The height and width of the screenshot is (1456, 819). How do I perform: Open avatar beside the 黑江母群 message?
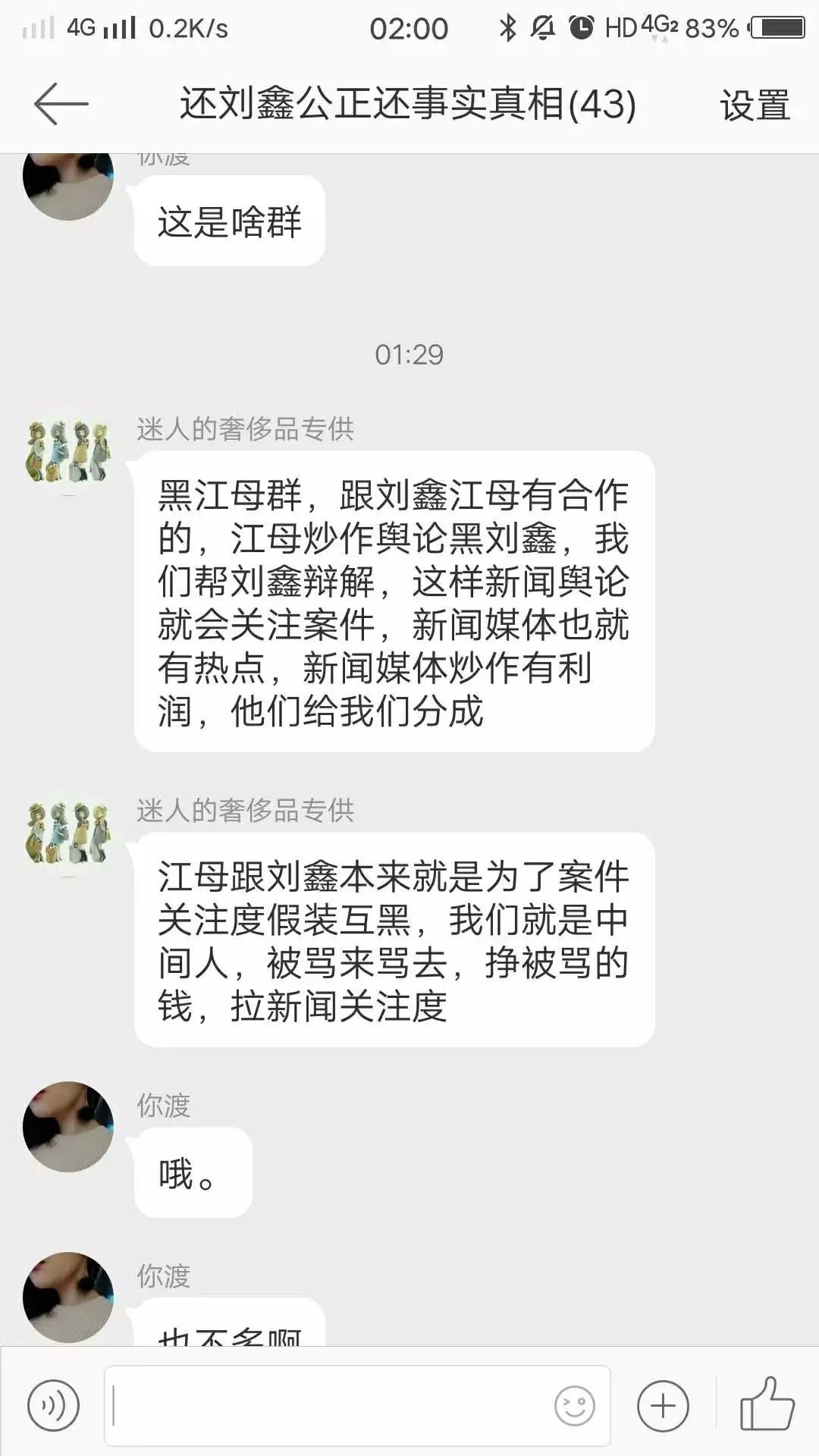68,452
